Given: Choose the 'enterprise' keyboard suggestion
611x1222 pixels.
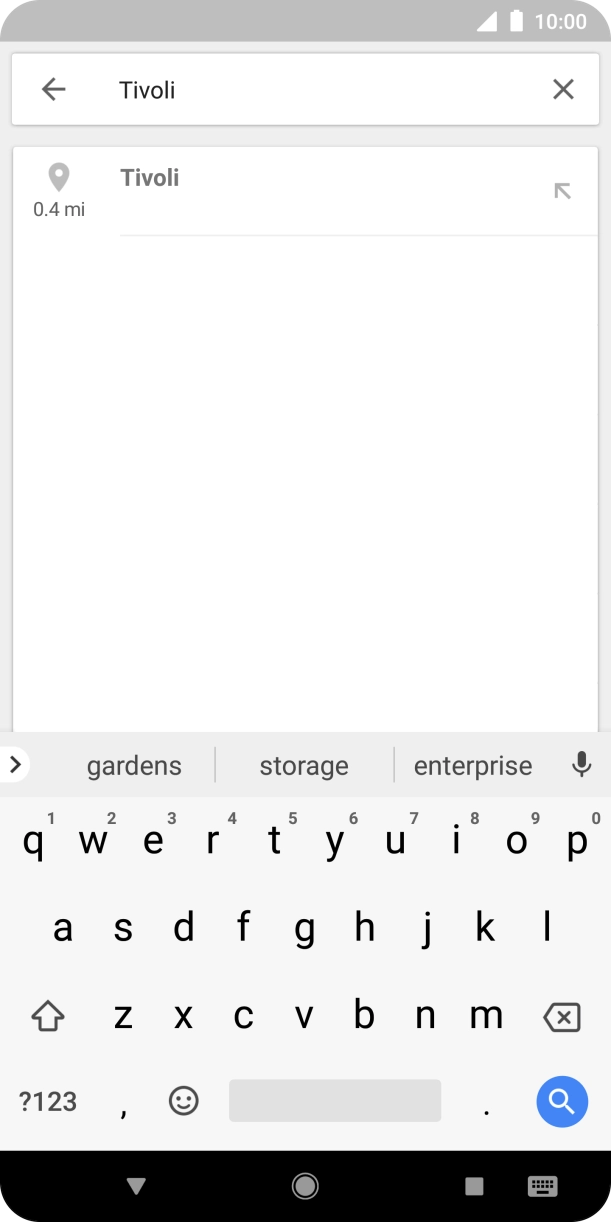Looking at the screenshot, I should pos(473,766).
